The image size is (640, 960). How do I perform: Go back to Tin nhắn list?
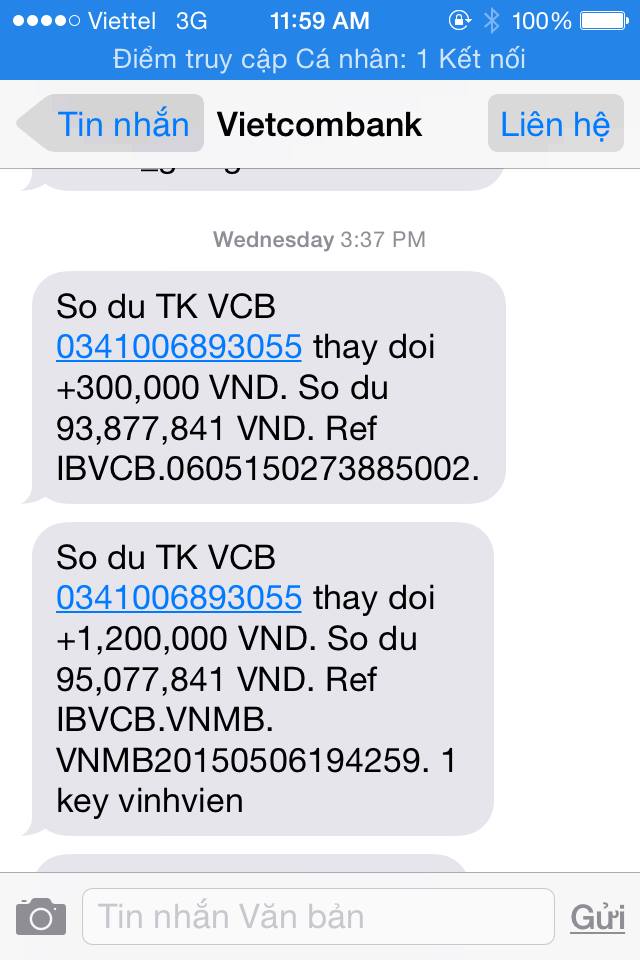(x=110, y=124)
